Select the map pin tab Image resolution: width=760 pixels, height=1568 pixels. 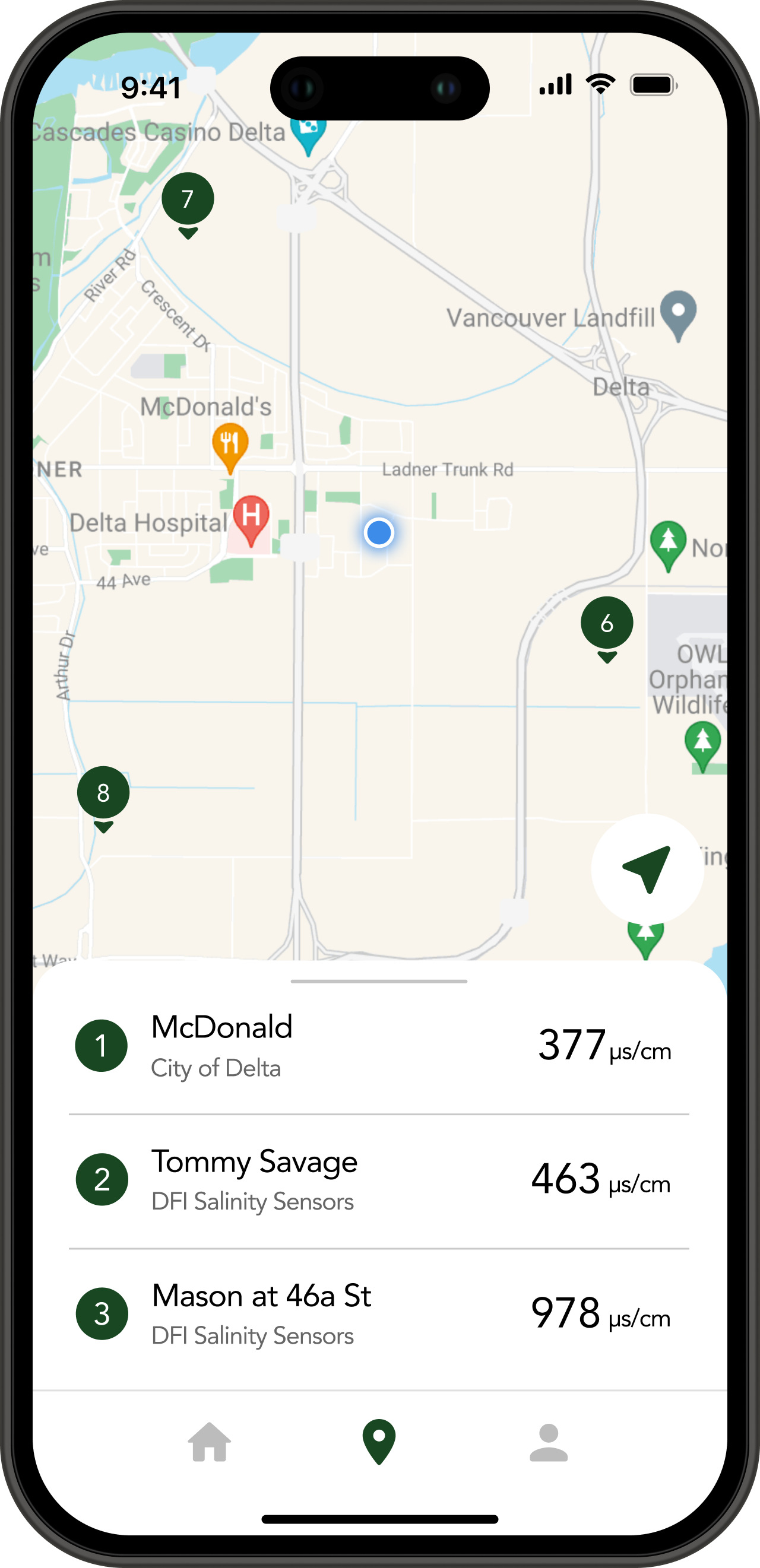(379, 1442)
